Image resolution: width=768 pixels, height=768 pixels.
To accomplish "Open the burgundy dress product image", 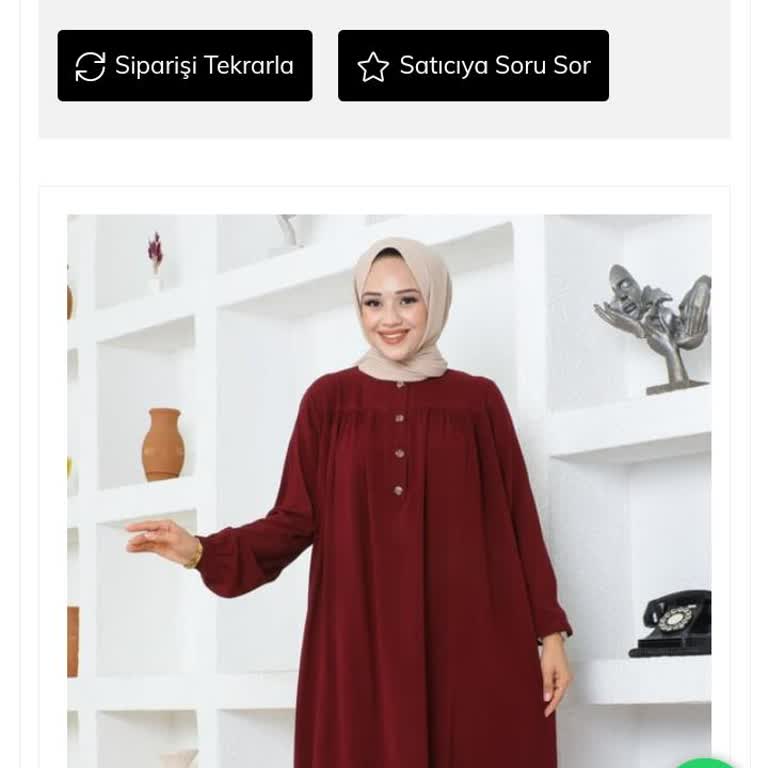I will coord(389,490).
